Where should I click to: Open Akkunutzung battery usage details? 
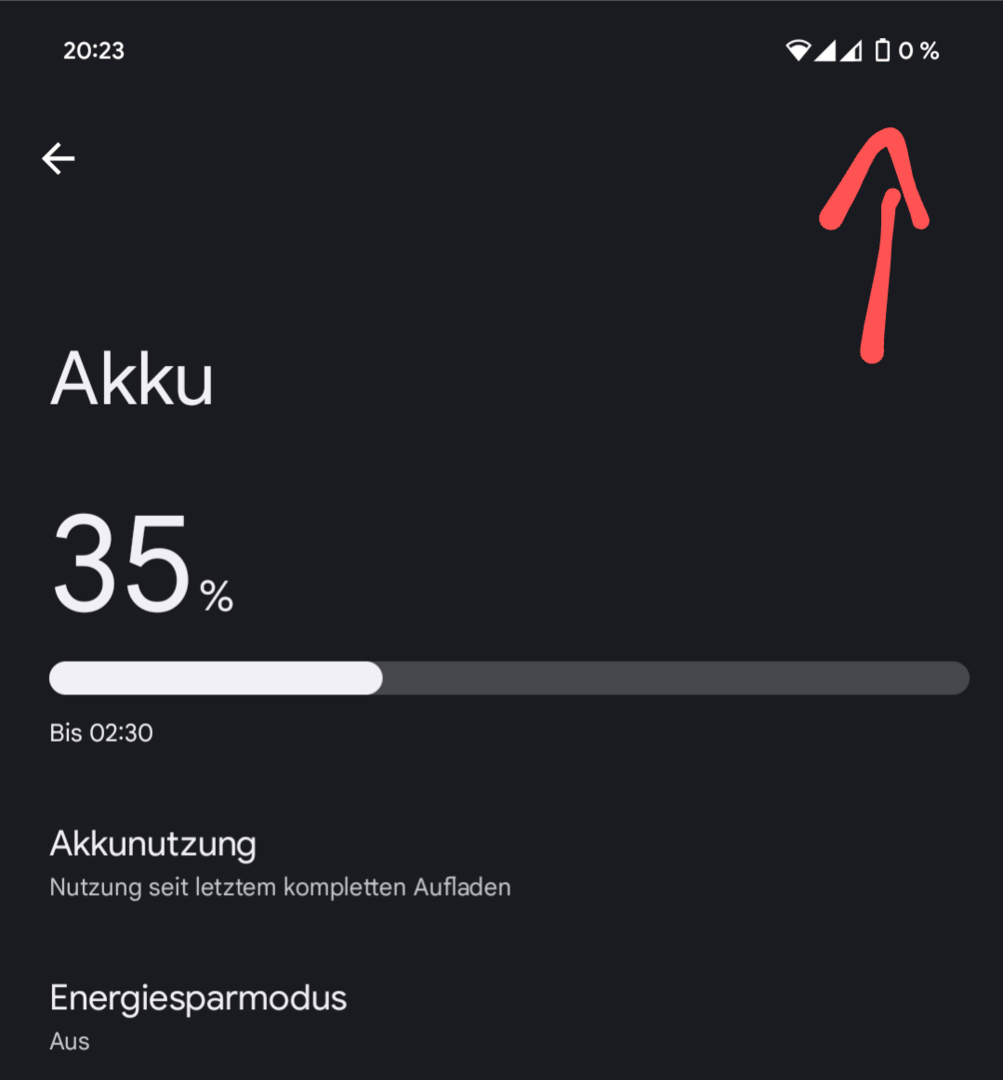pos(280,863)
